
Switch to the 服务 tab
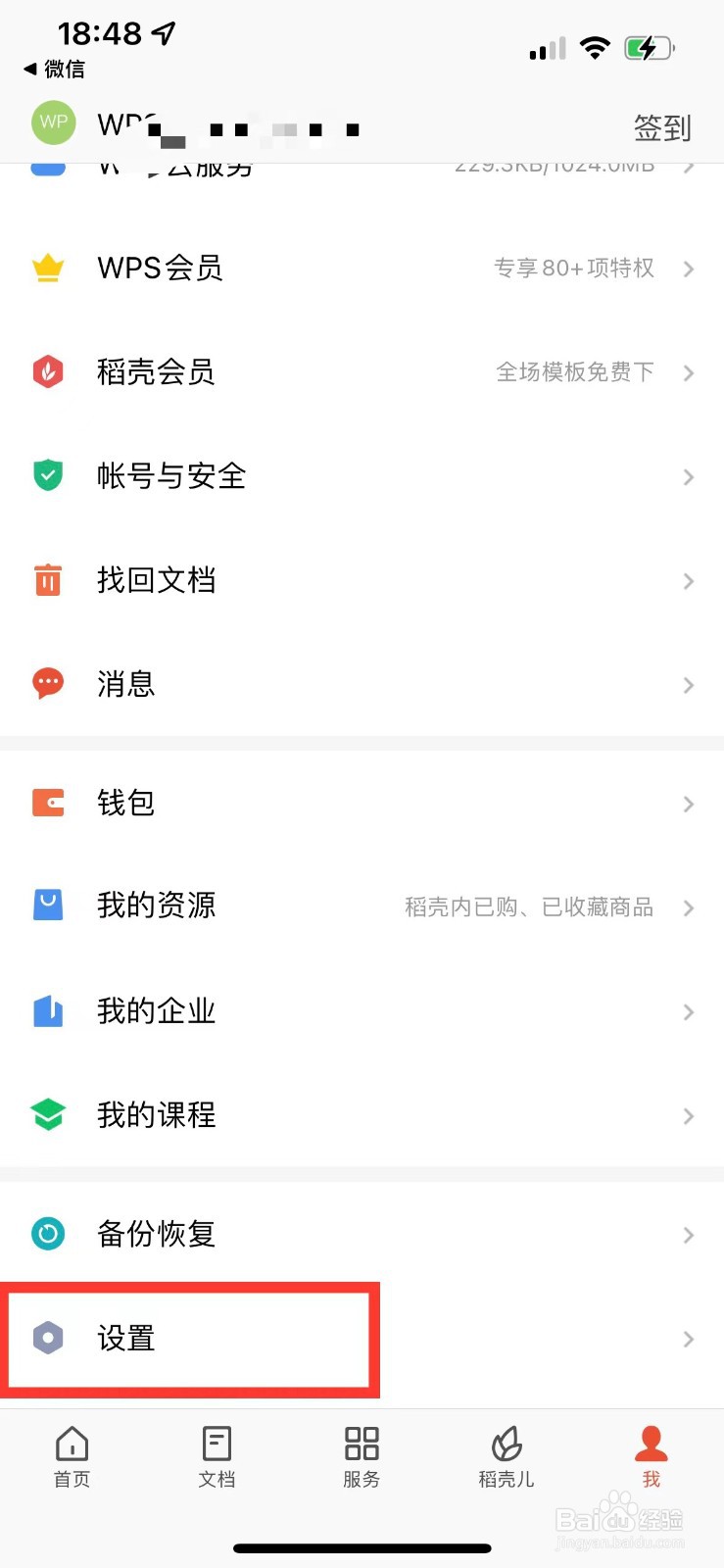pyautogui.click(x=362, y=1456)
